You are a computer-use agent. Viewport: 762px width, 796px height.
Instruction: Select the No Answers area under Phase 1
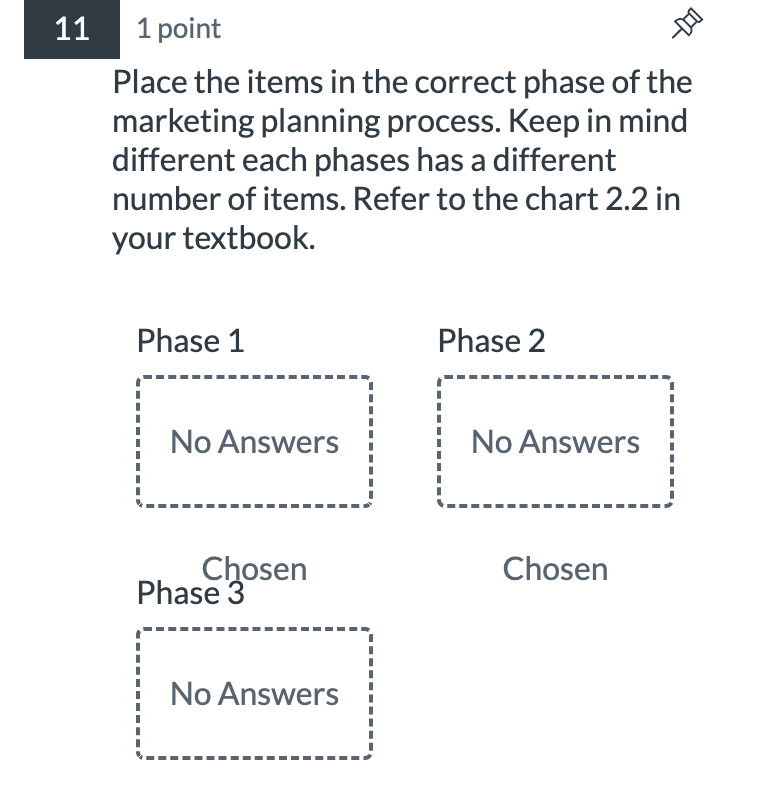(254, 441)
